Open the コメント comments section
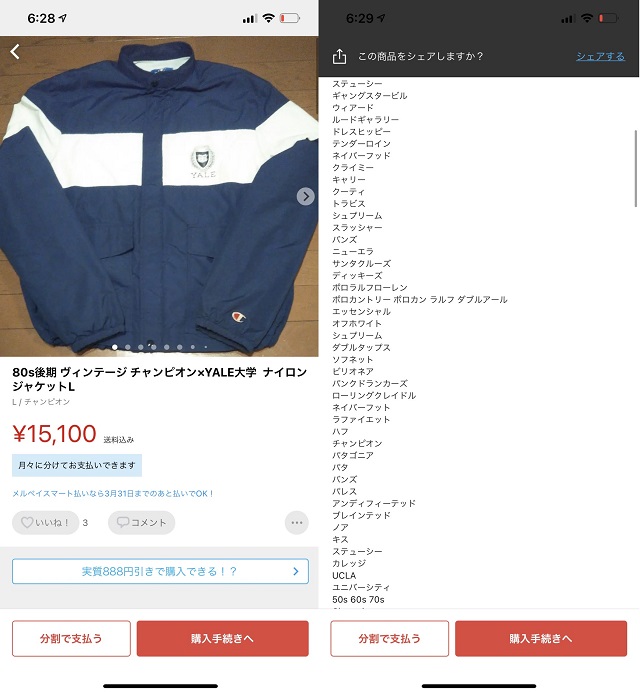The image size is (640, 693). click(141, 523)
